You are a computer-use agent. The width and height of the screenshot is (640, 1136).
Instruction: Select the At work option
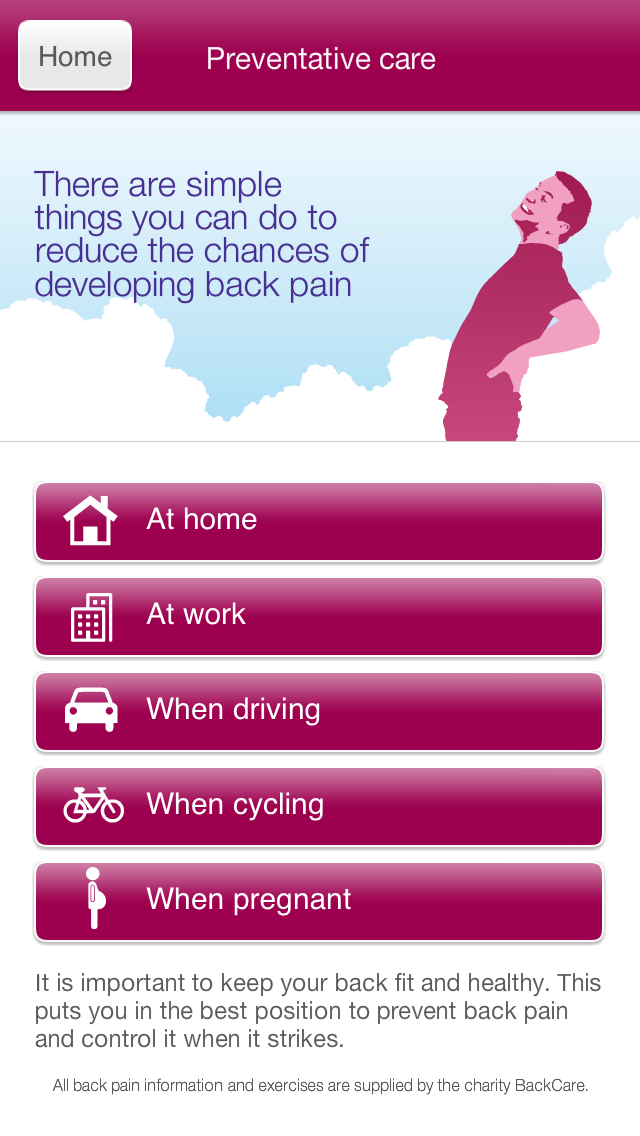319,616
